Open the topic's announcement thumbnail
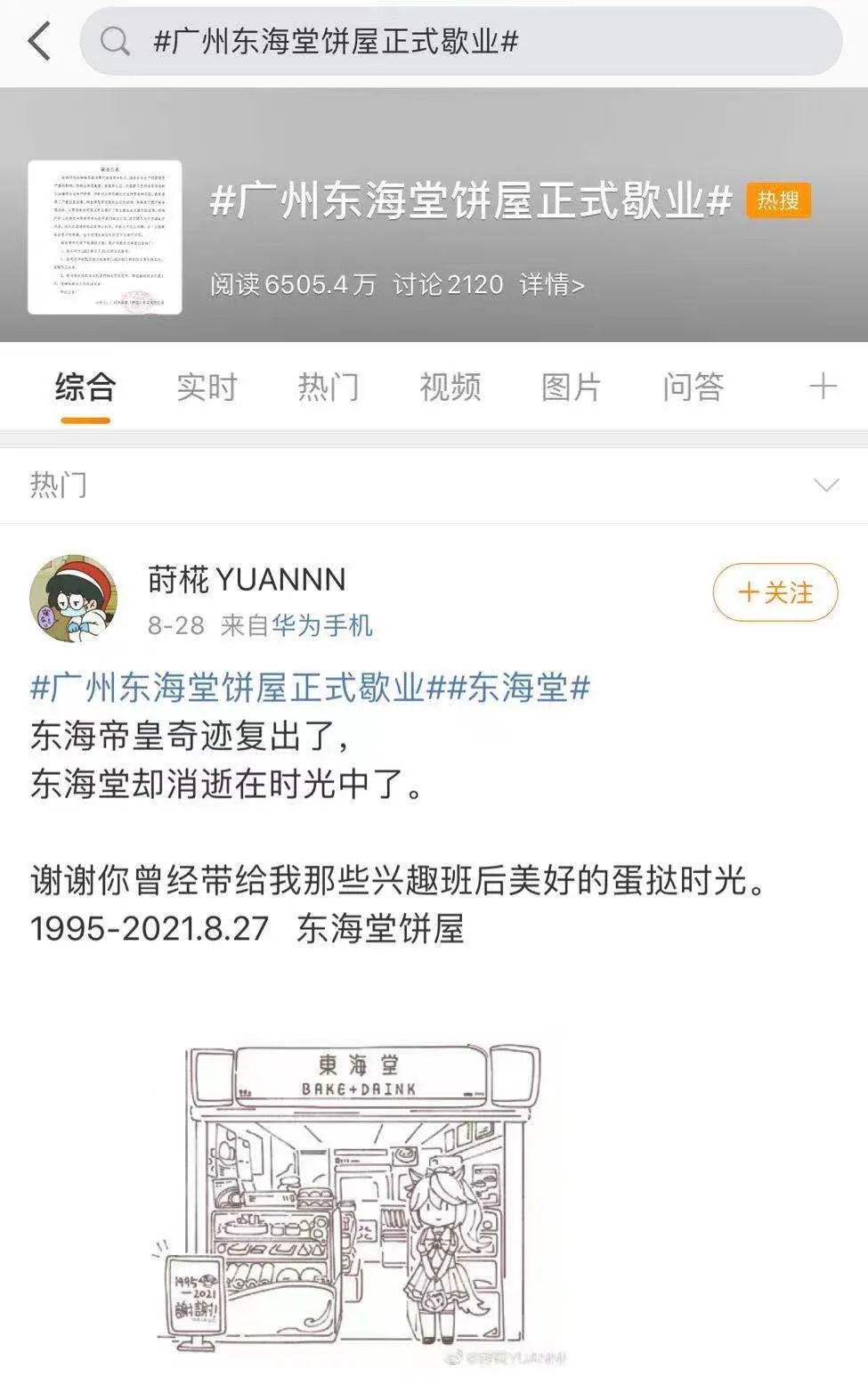This screenshot has height=1386, width=868. tap(105, 237)
